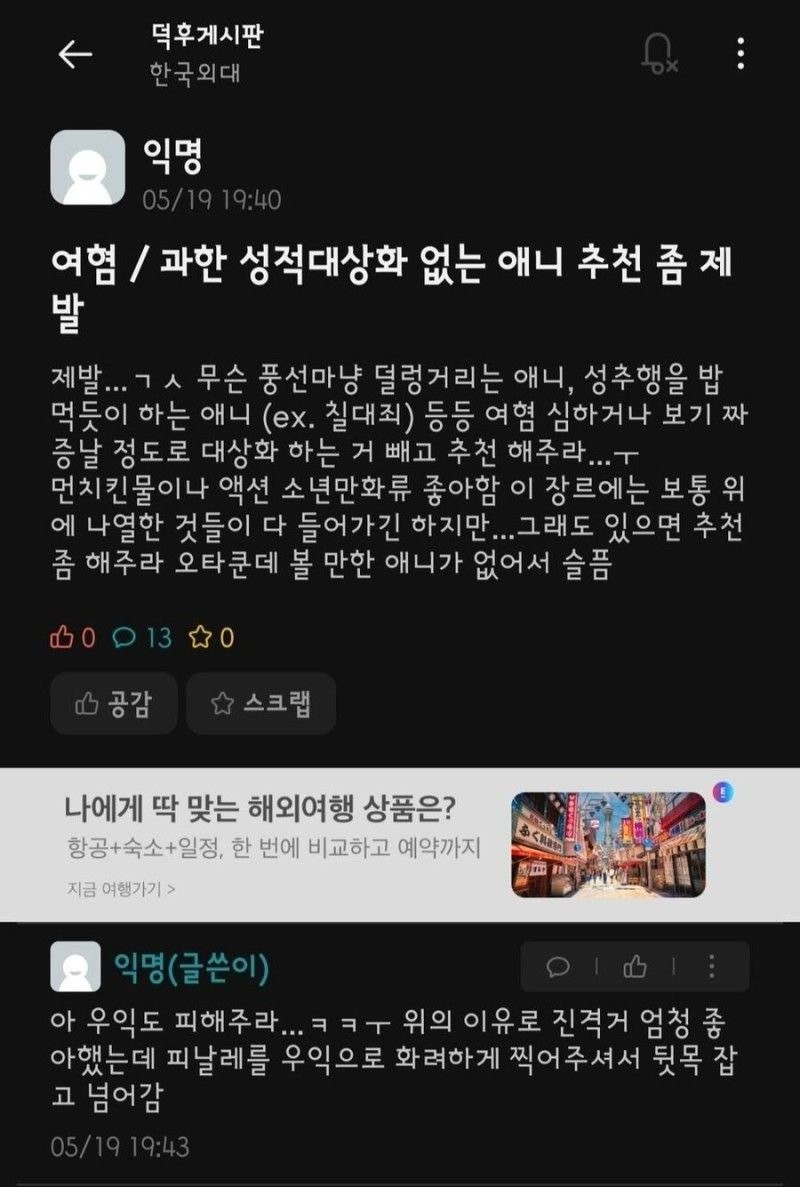Open the overseas travel ad banner

(x=400, y=845)
